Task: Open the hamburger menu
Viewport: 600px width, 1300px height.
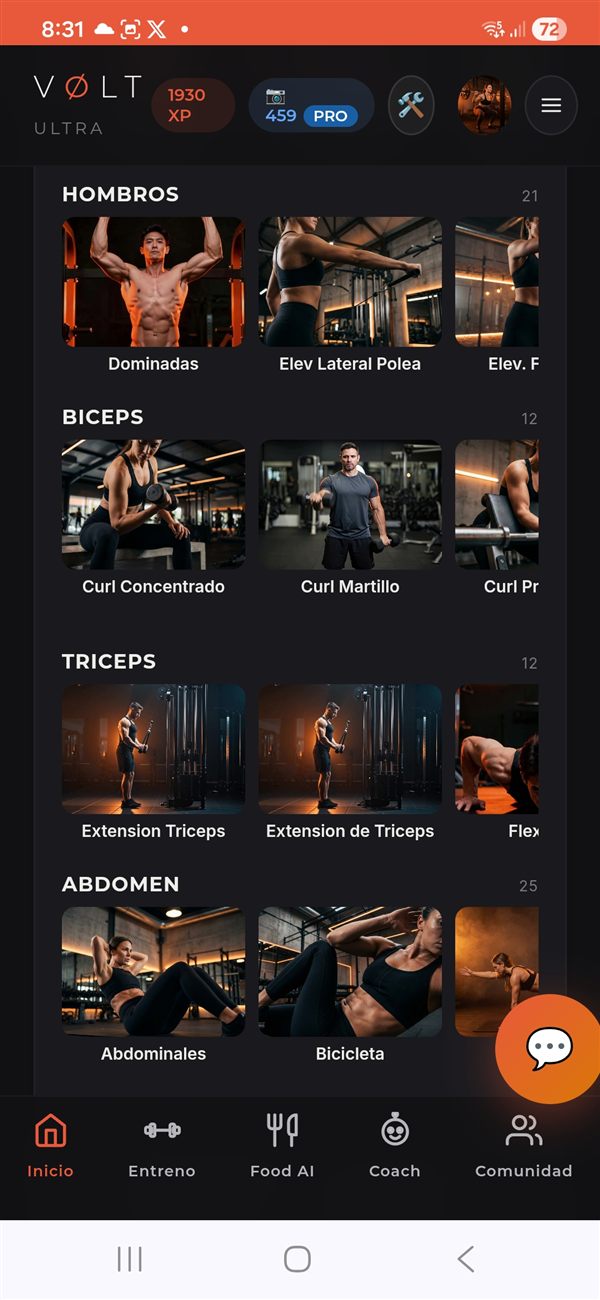Action: click(x=551, y=105)
